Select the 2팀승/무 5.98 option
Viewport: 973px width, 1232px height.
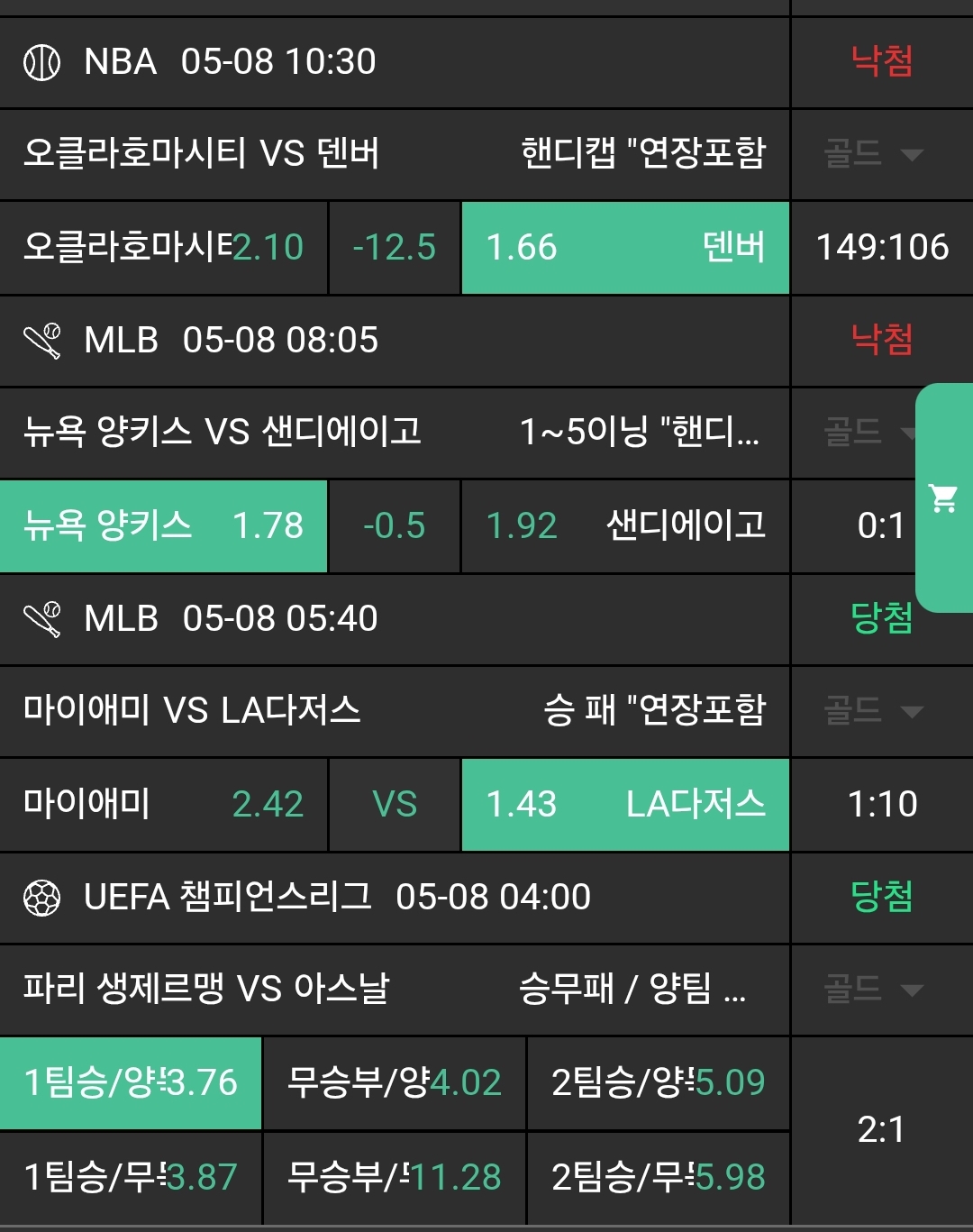click(x=658, y=1177)
